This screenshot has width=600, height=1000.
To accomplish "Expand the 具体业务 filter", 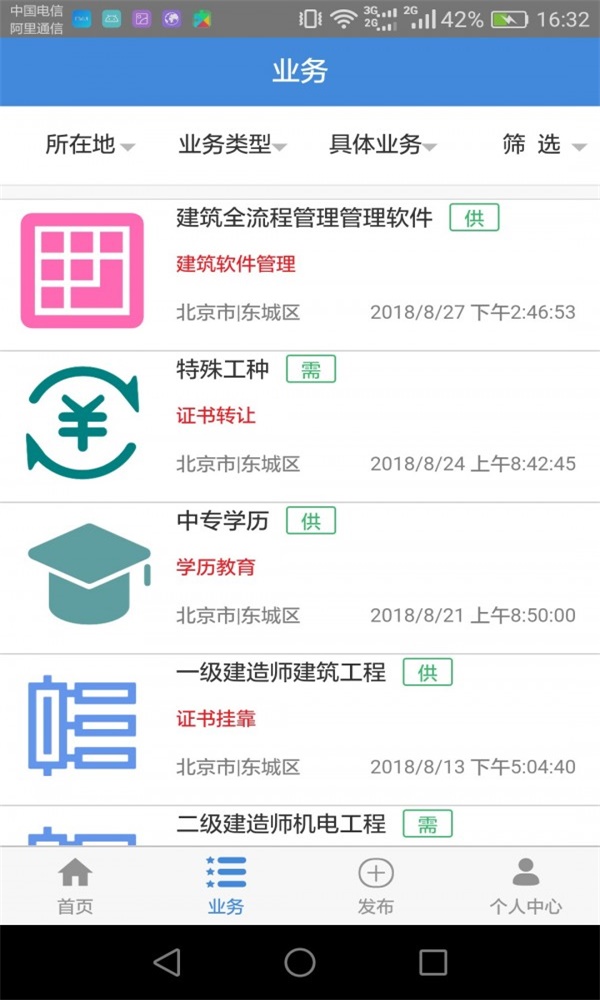I will click(382, 145).
